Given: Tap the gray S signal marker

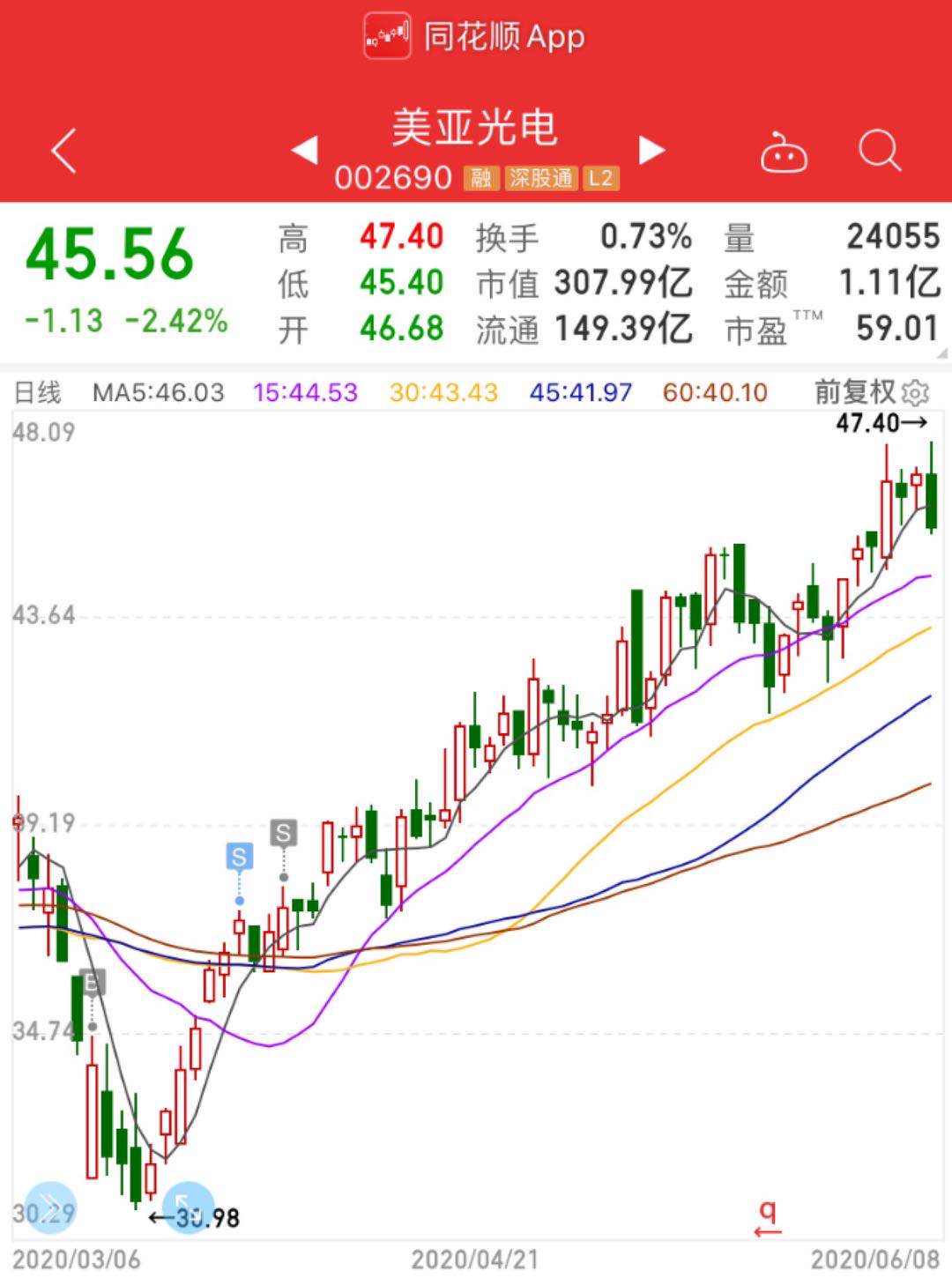Looking at the screenshot, I should (283, 833).
